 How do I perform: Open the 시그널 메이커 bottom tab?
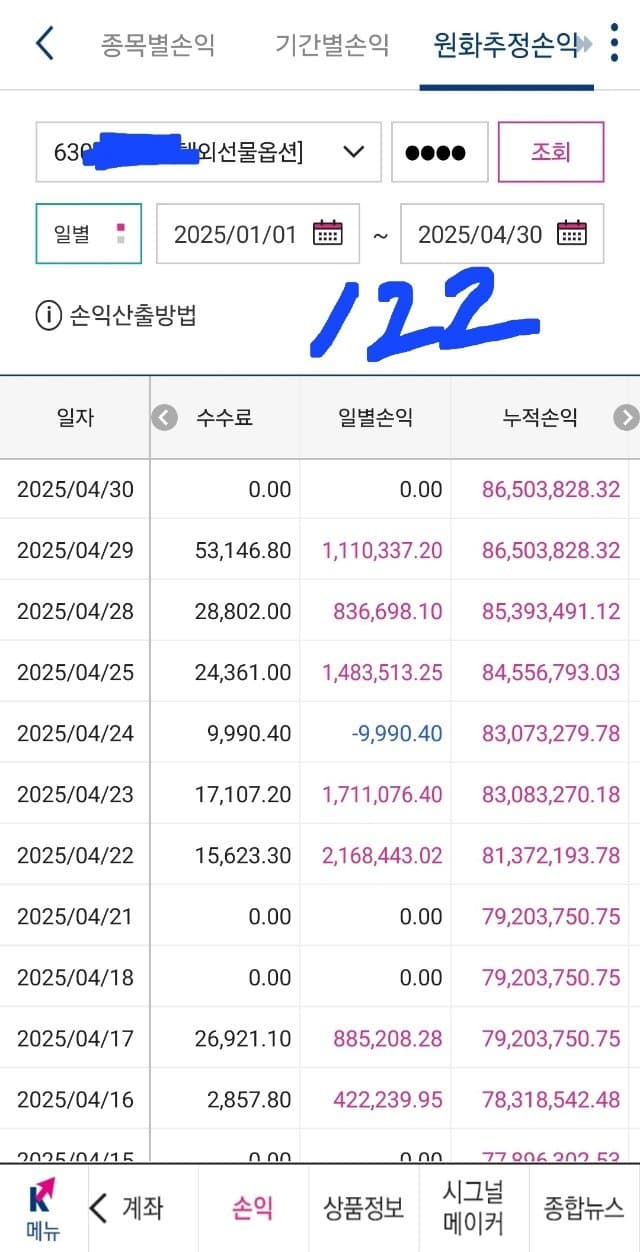[473, 1208]
